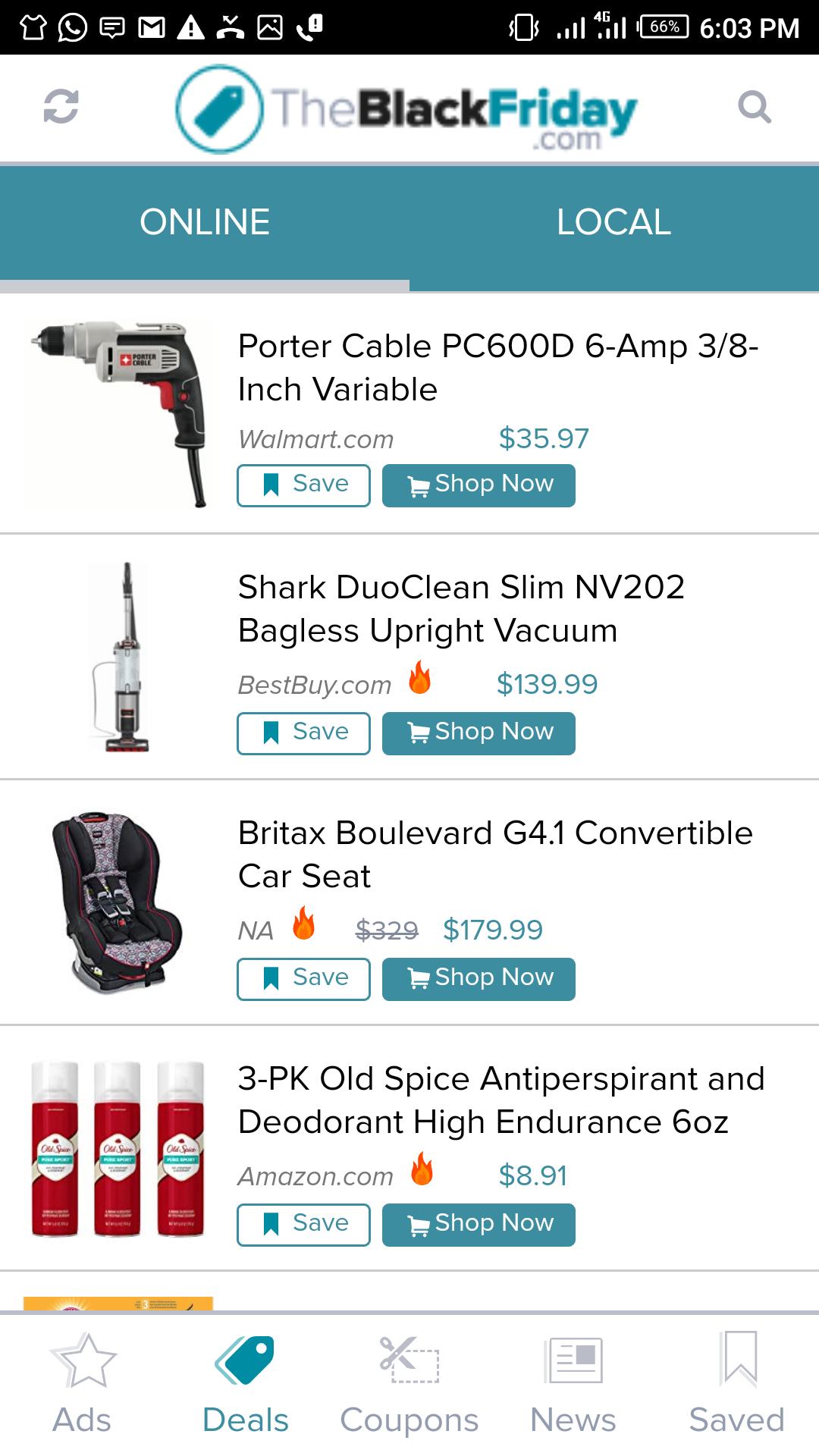Tap the Walmart.com retailer name
Image resolution: width=819 pixels, height=1456 pixels.
point(313,439)
